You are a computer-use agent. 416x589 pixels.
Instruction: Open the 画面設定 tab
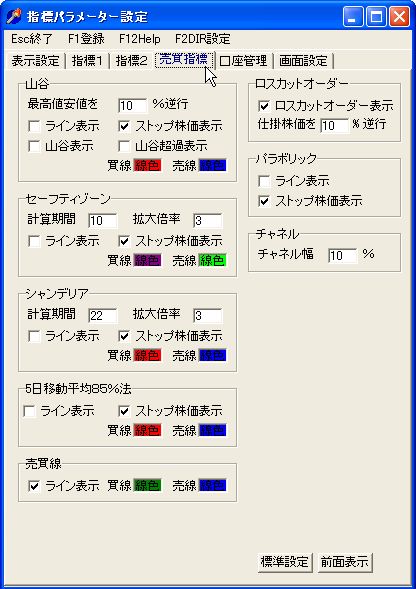pos(303,61)
